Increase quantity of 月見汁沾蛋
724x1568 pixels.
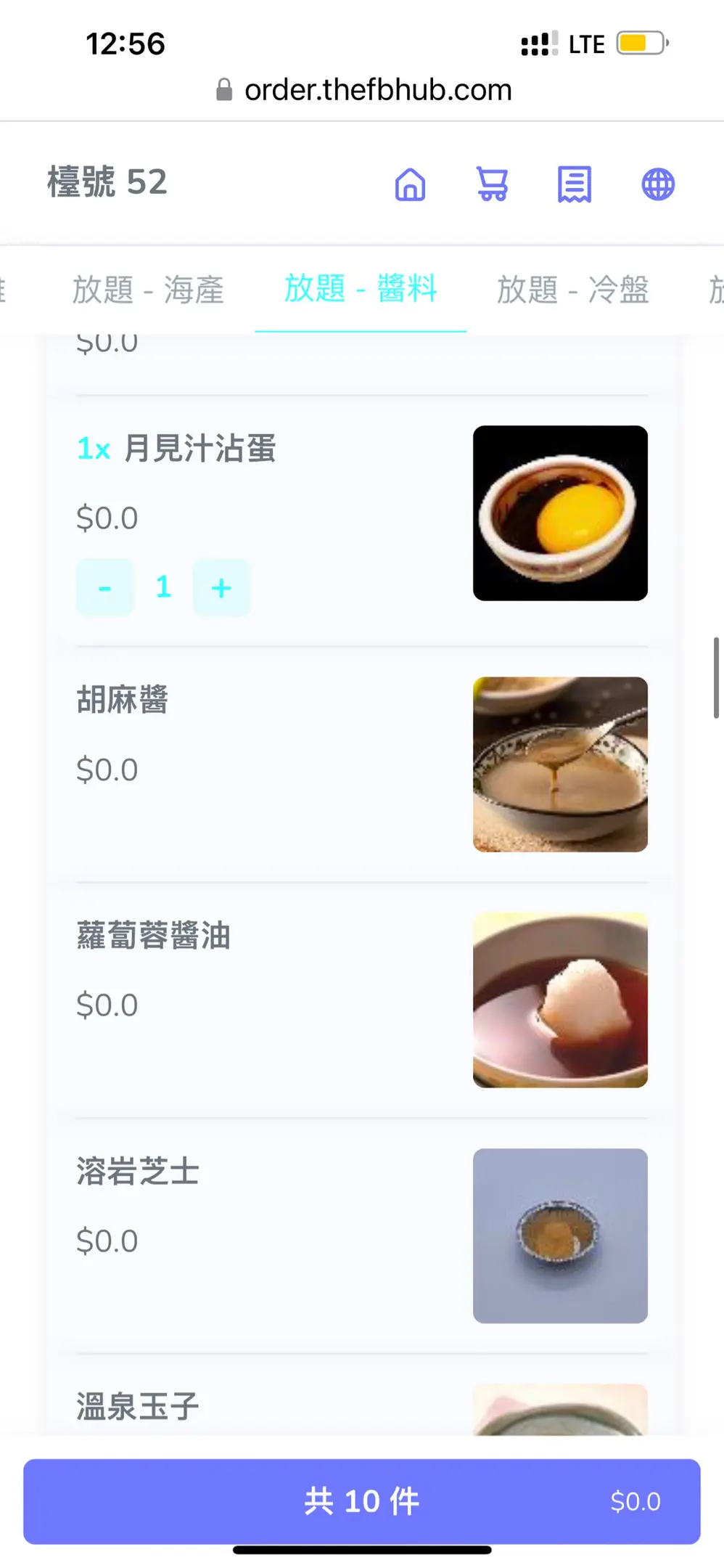tap(221, 587)
